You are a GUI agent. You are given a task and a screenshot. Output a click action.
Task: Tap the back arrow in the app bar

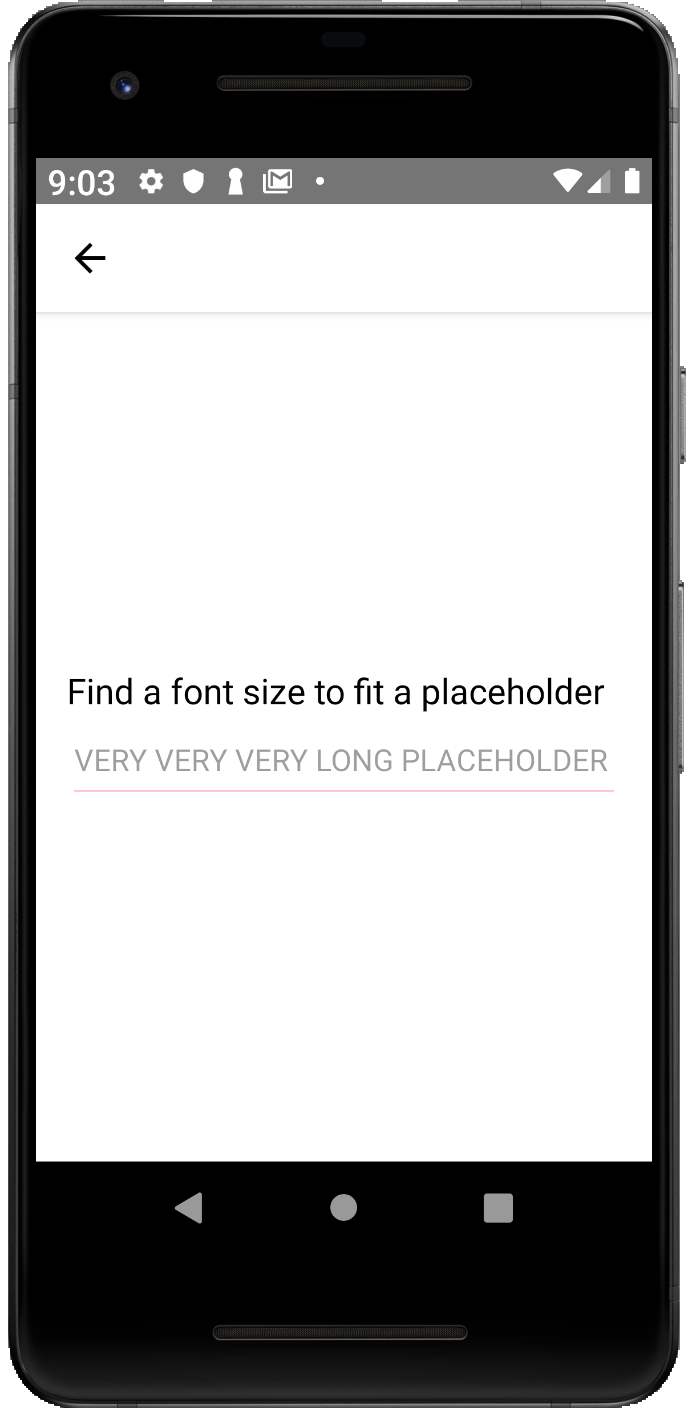pyautogui.click(x=90, y=259)
